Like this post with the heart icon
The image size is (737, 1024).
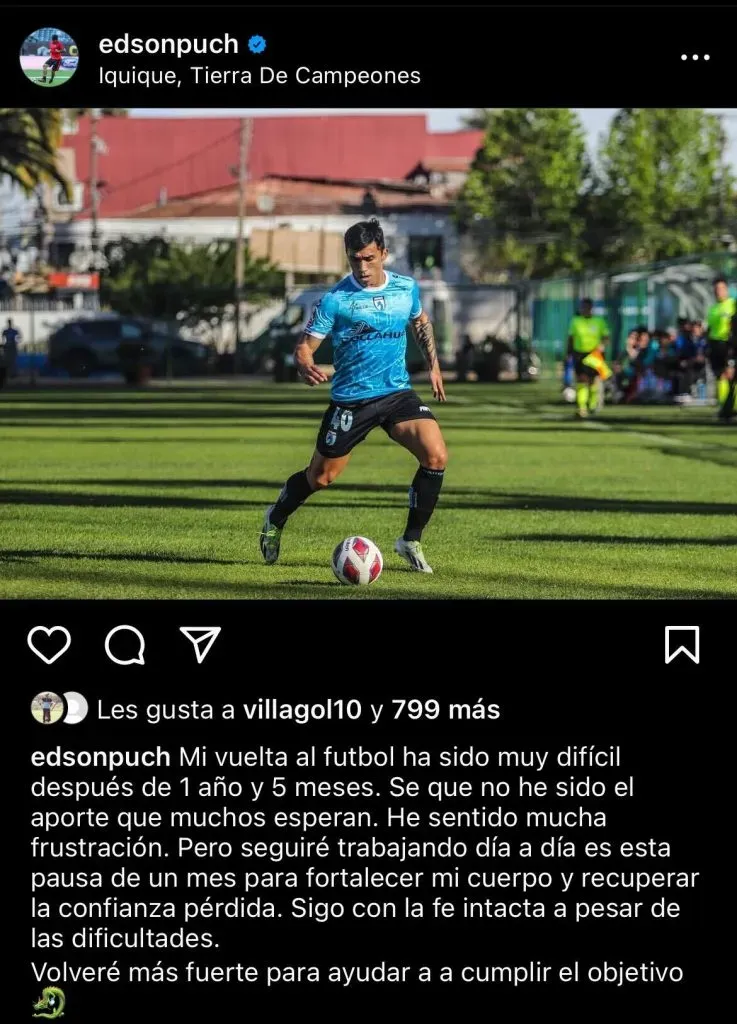[48, 645]
